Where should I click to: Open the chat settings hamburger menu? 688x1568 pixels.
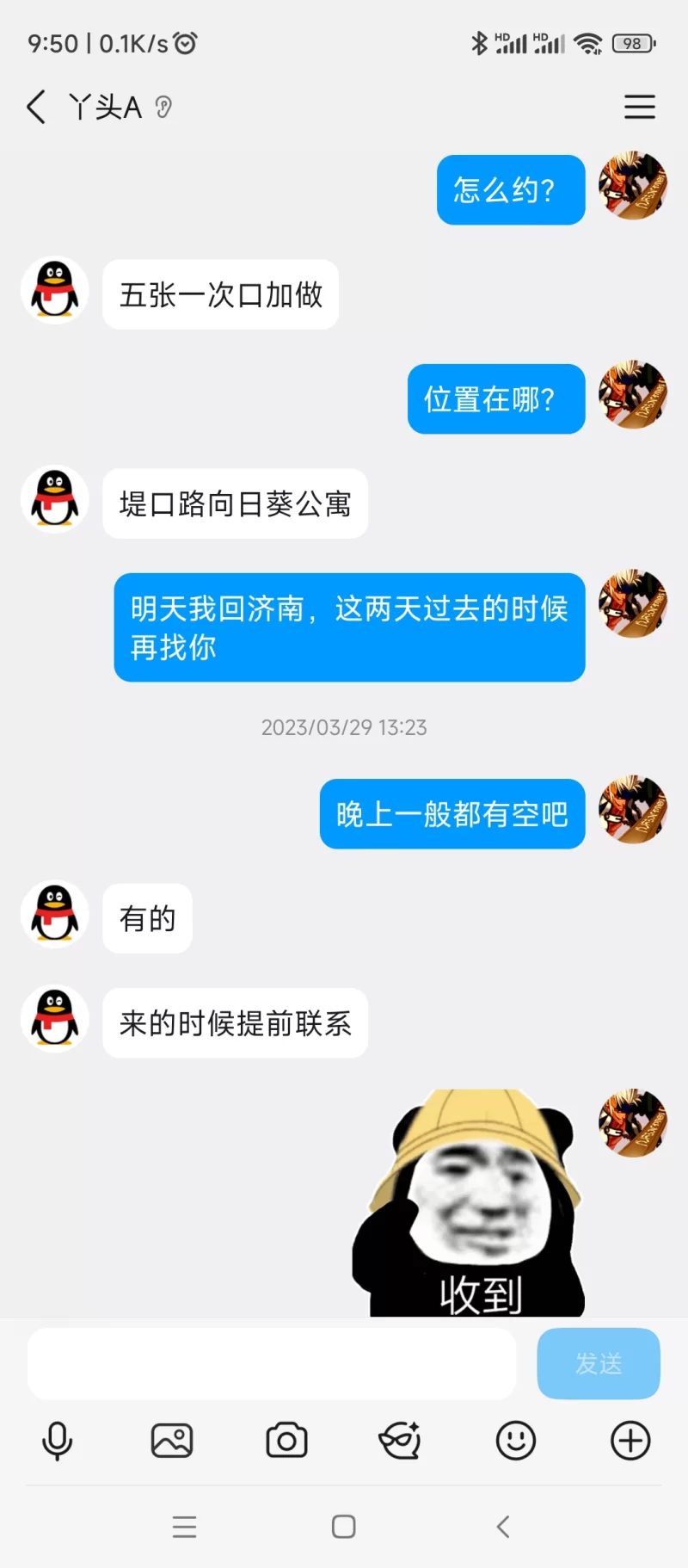[640, 107]
